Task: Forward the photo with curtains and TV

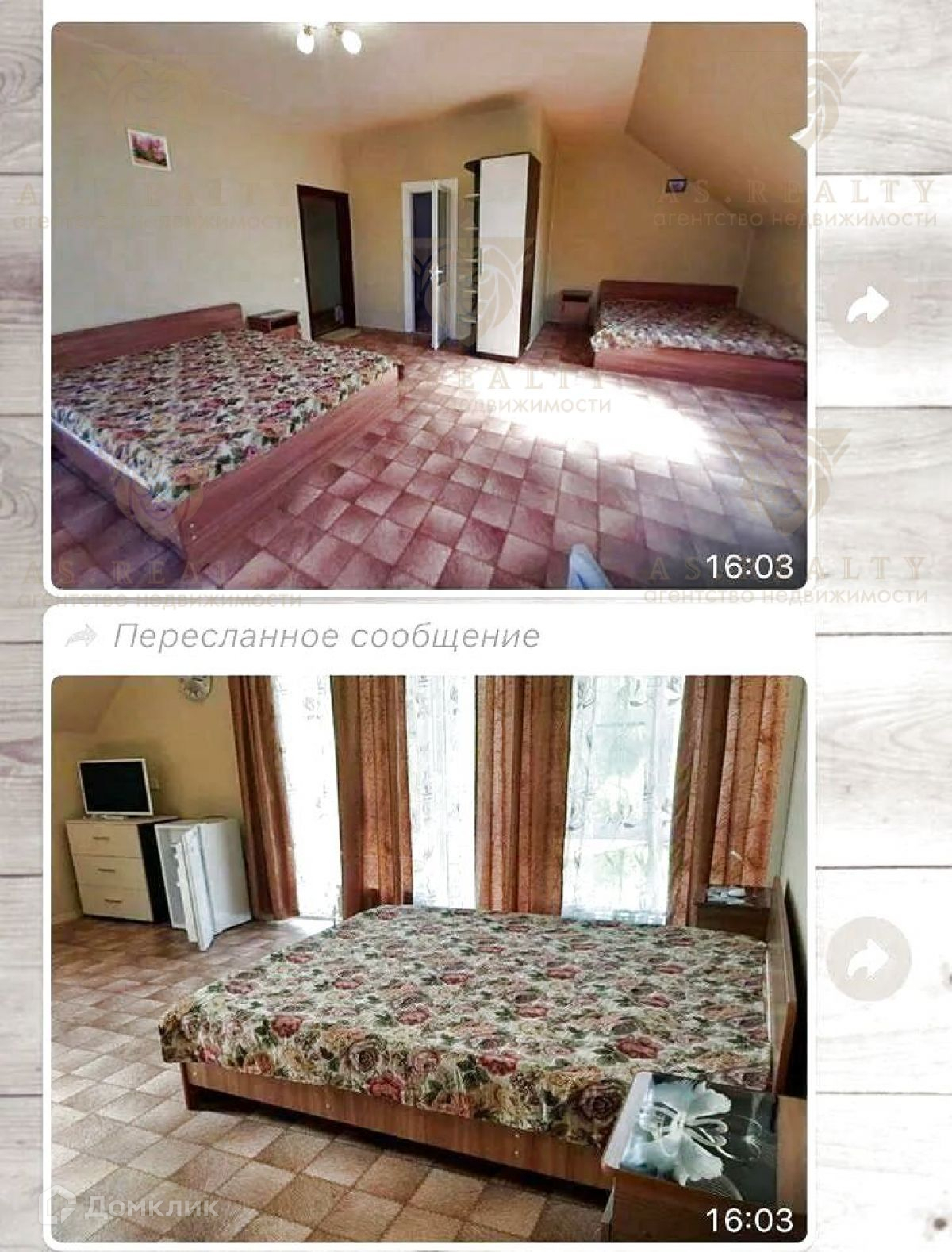Action: (x=868, y=958)
